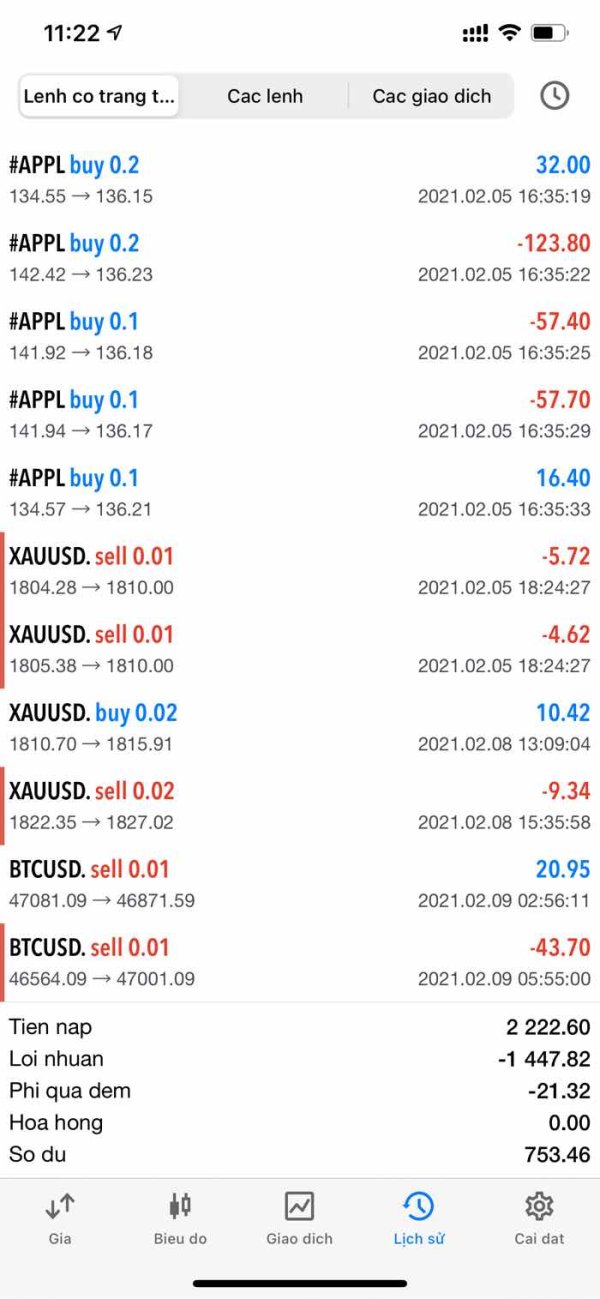
Task: Go to the Gia tab
Action: click(60, 1218)
